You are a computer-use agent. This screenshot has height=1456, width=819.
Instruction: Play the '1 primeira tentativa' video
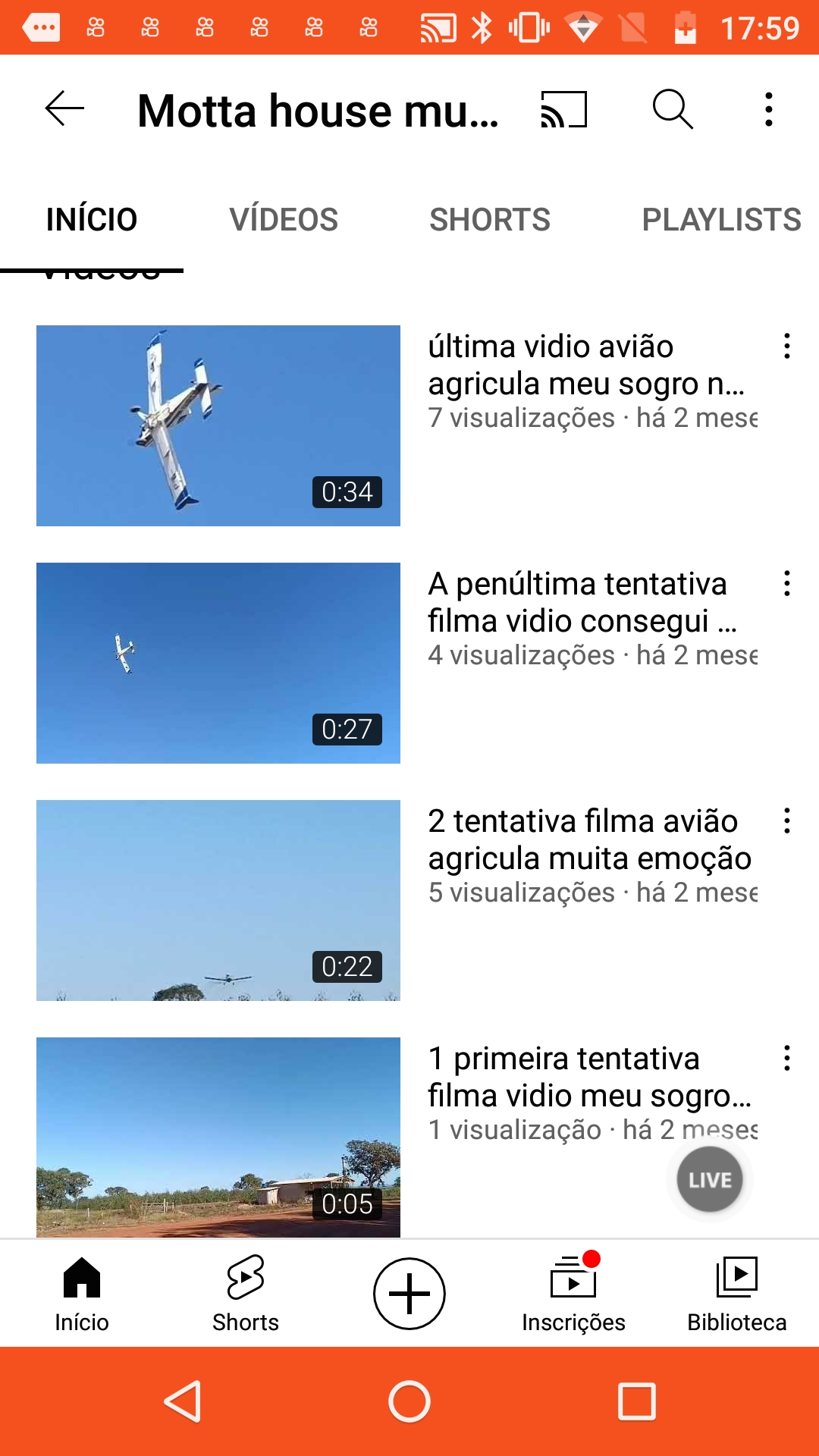[x=218, y=1137]
